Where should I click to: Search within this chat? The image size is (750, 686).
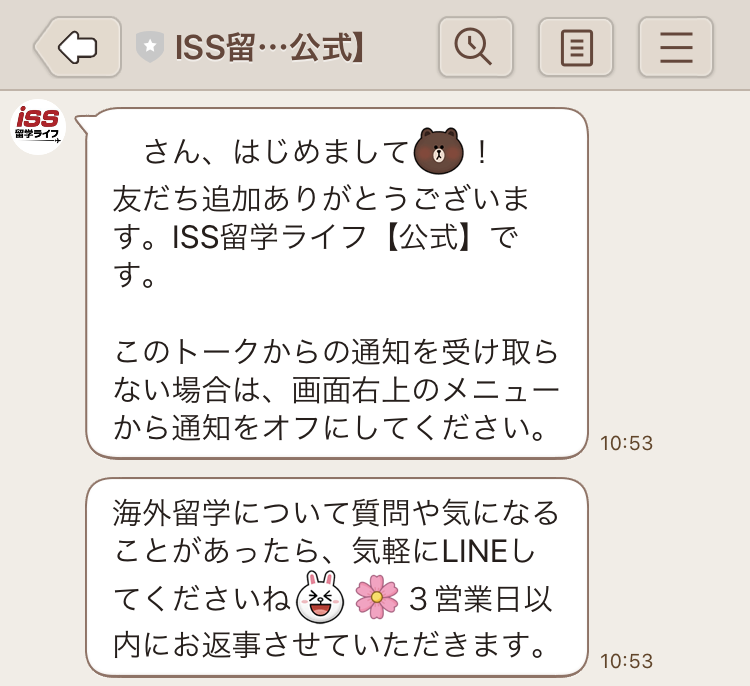tap(475, 47)
